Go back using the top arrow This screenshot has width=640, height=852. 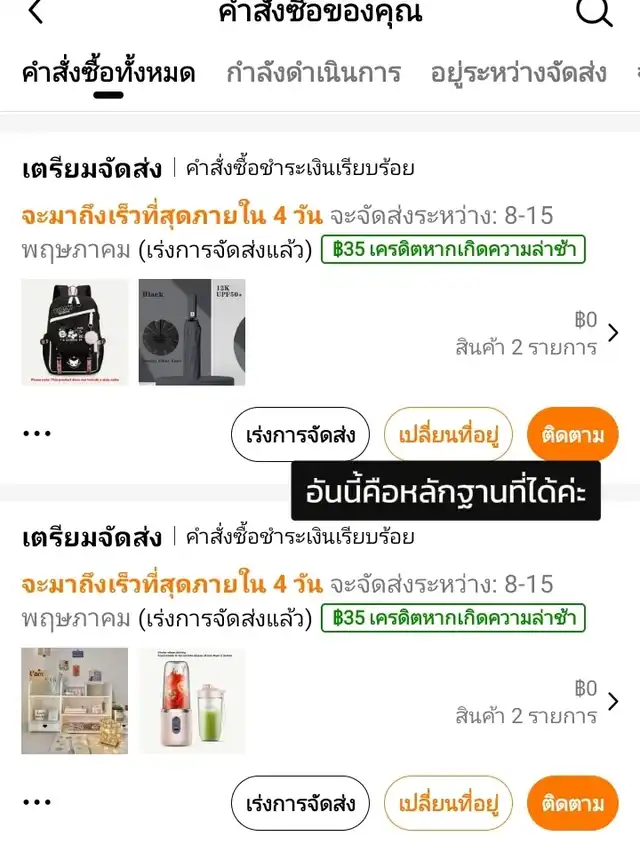(x=36, y=12)
